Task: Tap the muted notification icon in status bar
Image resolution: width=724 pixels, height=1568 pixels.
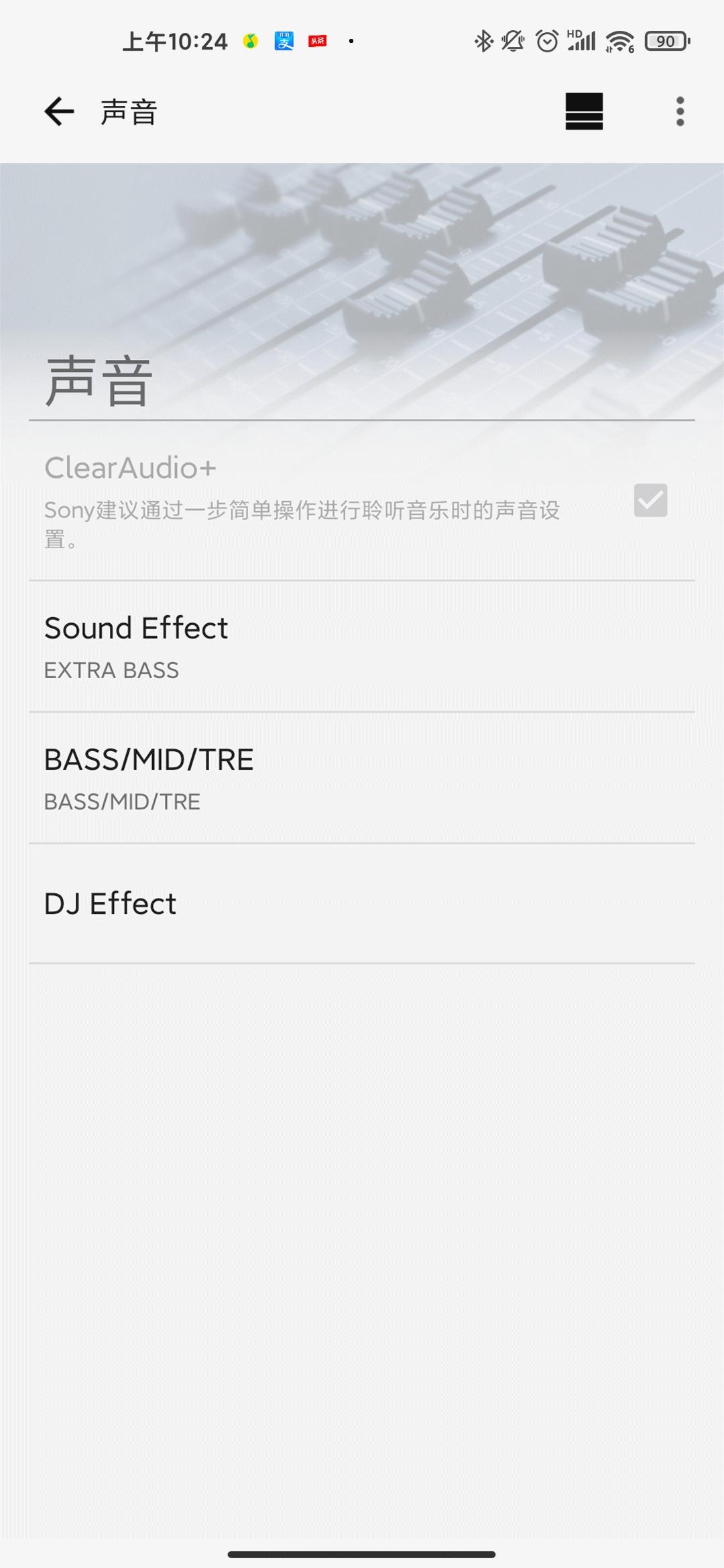Action: click(511, 40)
